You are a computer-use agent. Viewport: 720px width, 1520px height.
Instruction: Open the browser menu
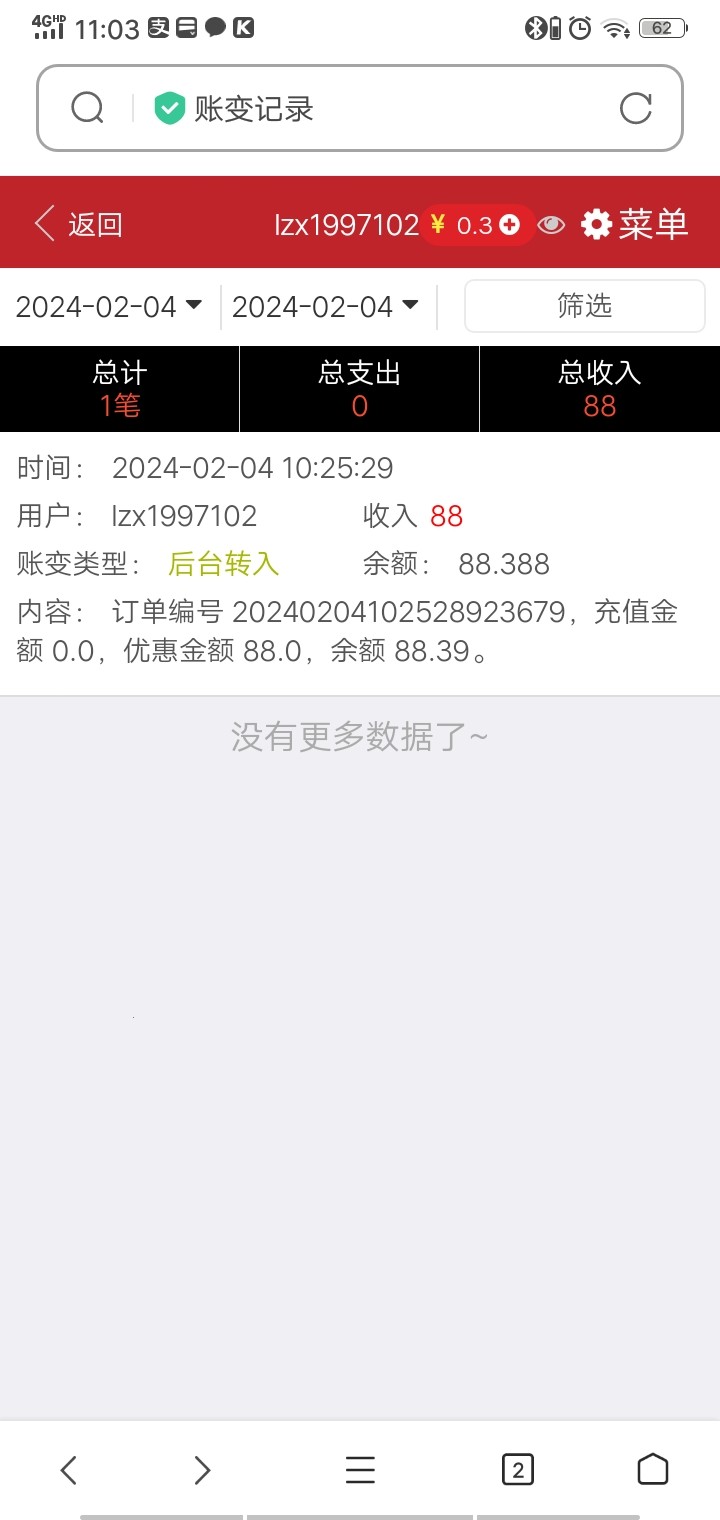(360, 1469)
